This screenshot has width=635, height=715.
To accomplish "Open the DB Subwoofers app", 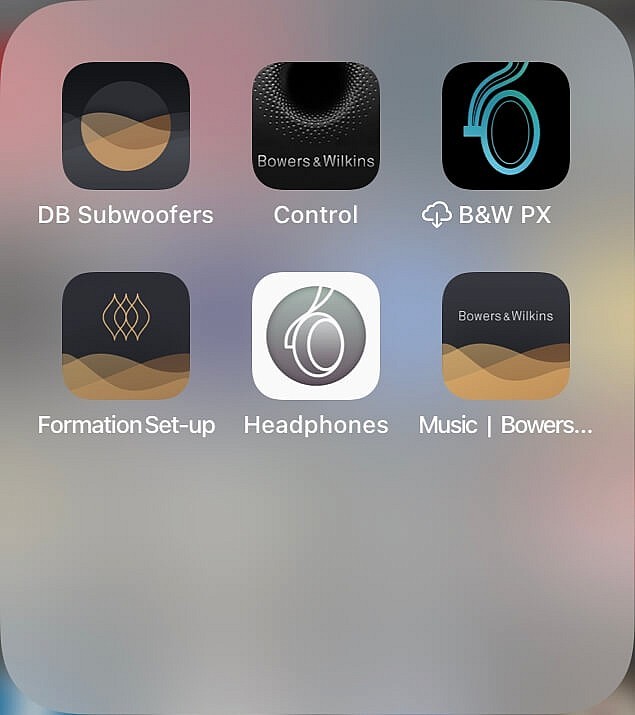I will point(126,126).
